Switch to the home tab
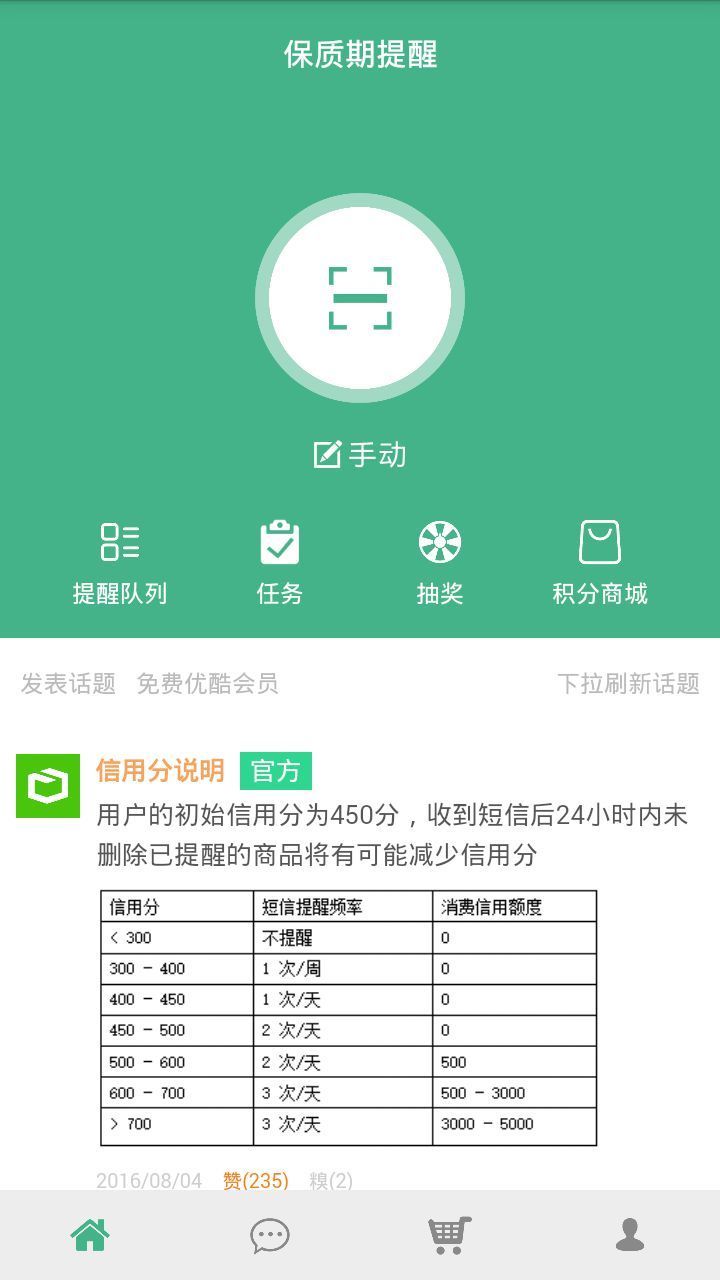720x1280 pixels. [90, 1236]
